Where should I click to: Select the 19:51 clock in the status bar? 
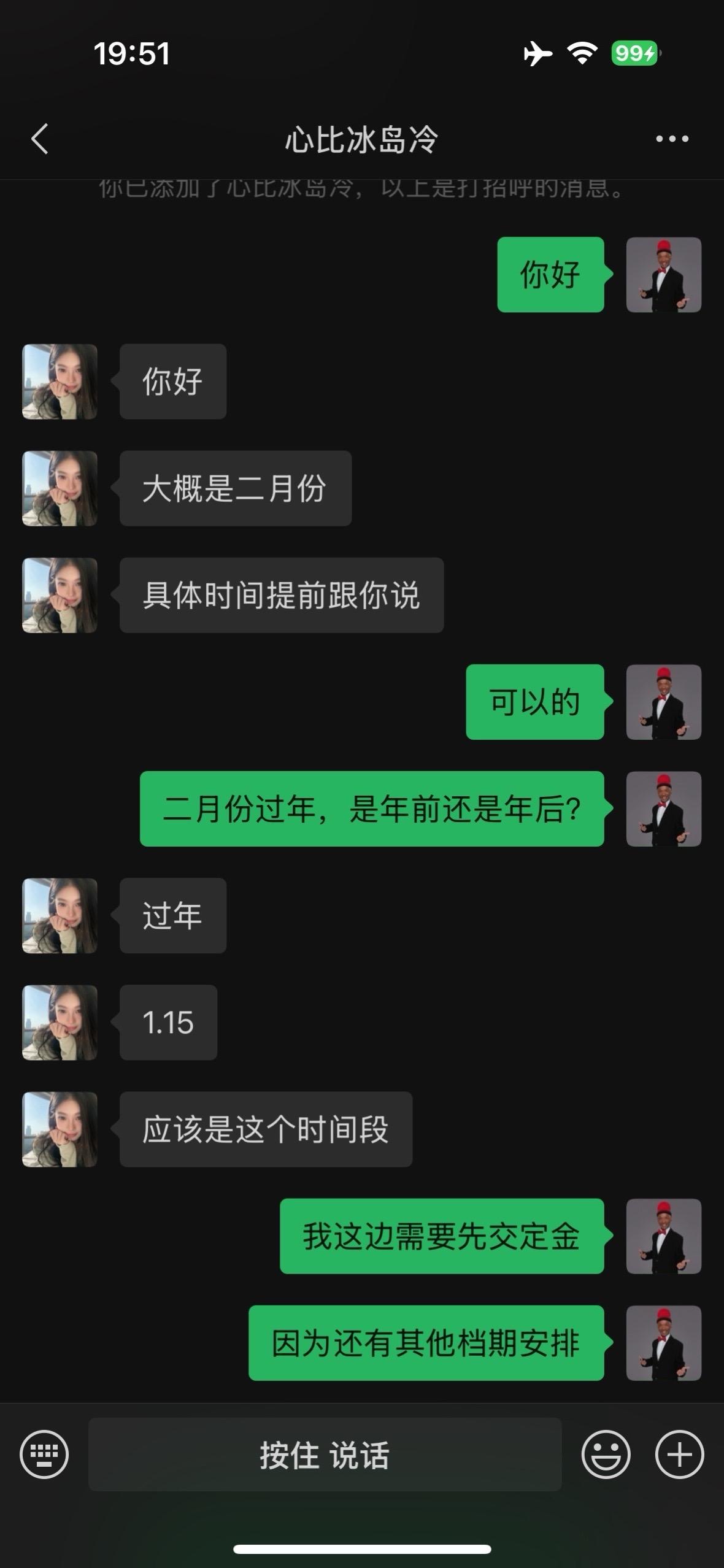click(x=132, y=54)
